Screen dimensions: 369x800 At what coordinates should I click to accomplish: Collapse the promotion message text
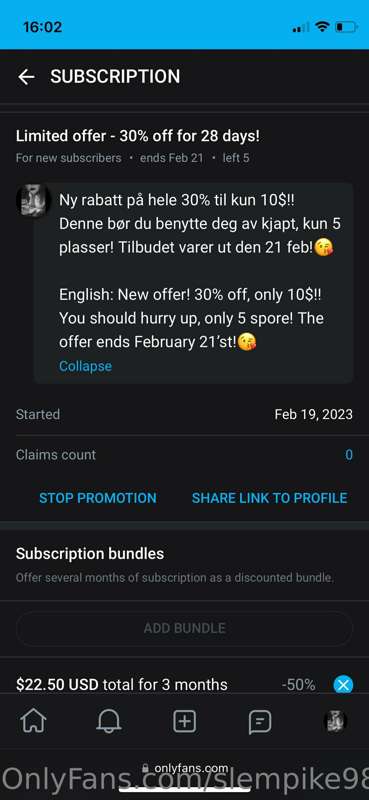coord(85,366)
